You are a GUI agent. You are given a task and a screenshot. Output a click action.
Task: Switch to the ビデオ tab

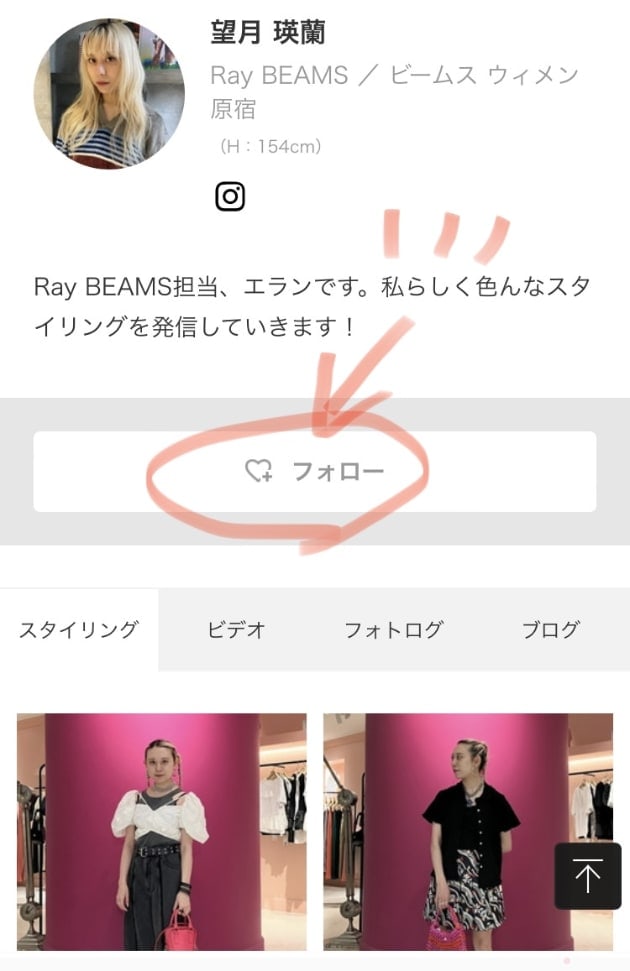coord(237,630)
